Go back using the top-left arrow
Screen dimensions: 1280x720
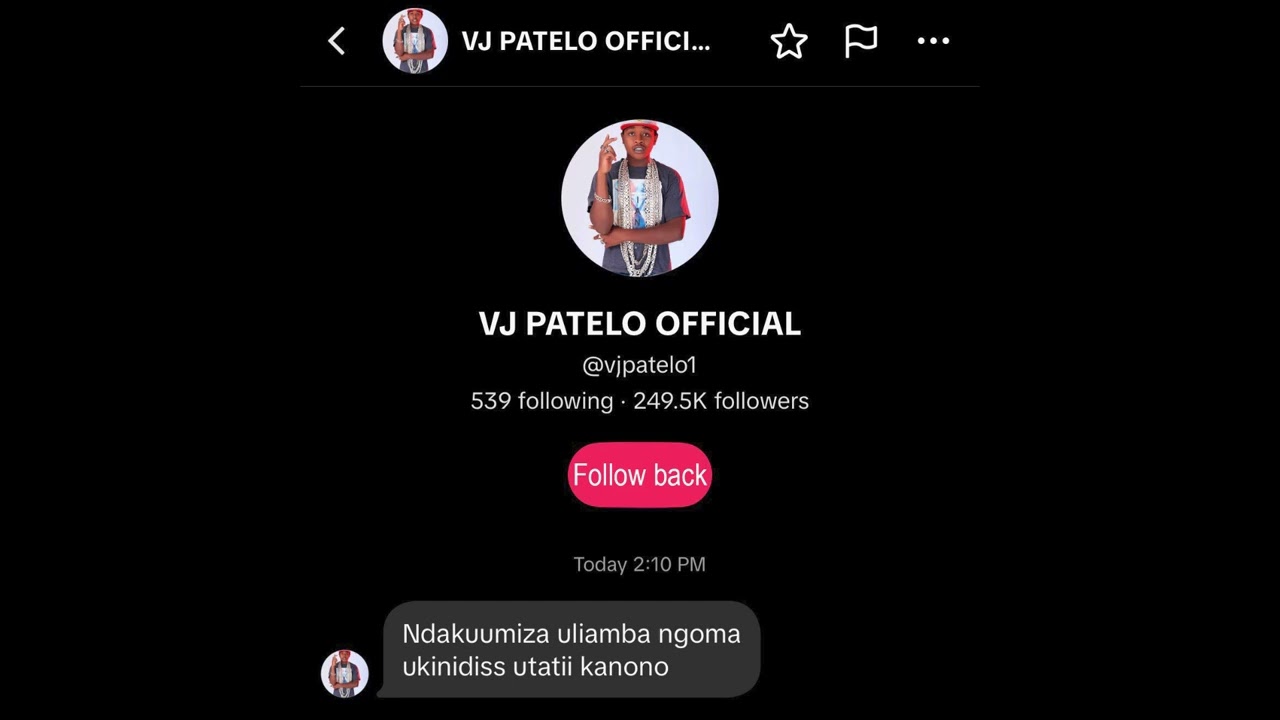(337, 41)
